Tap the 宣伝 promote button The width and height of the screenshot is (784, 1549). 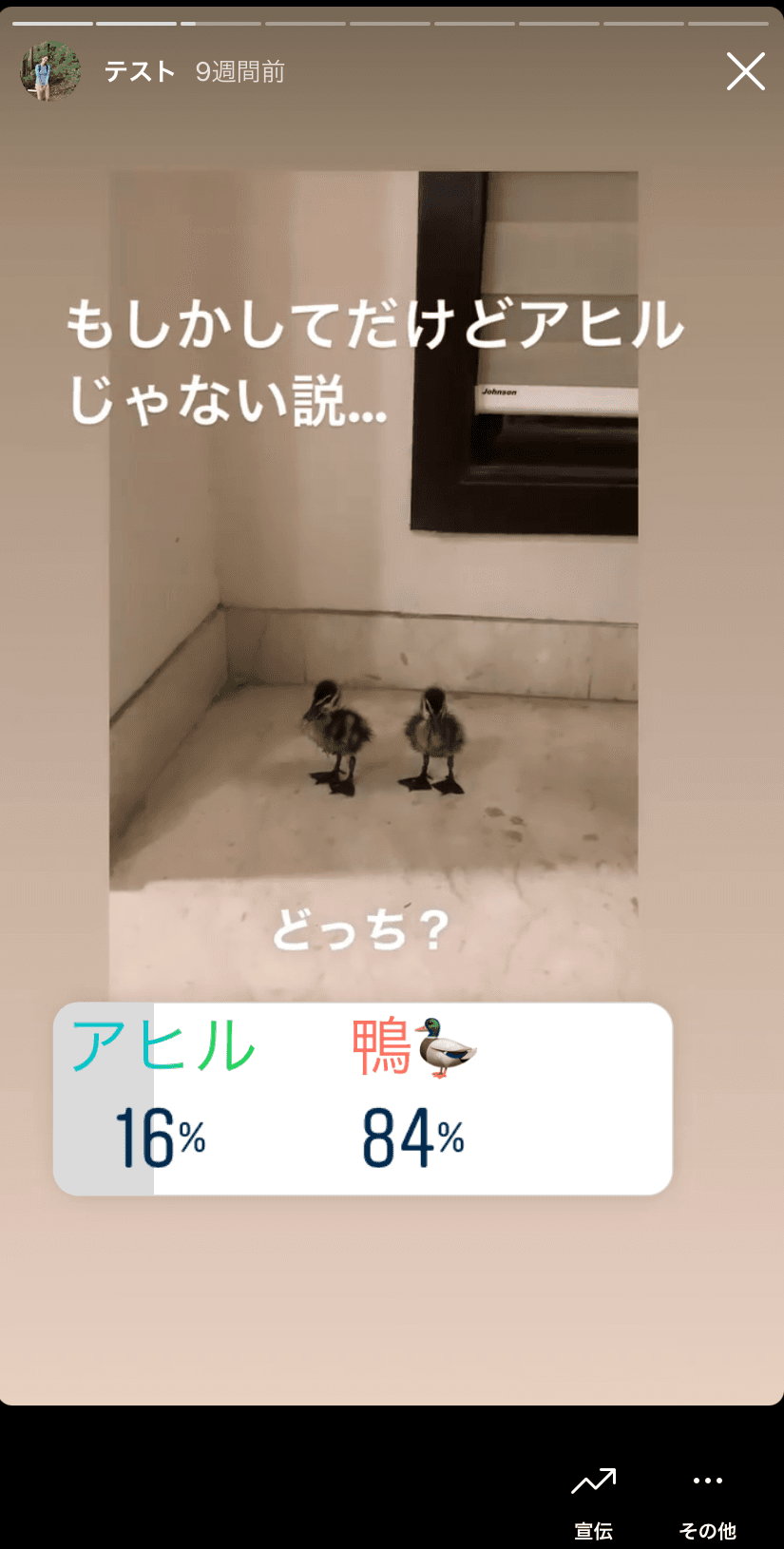pyautogui.click(x=593, y=1499)
